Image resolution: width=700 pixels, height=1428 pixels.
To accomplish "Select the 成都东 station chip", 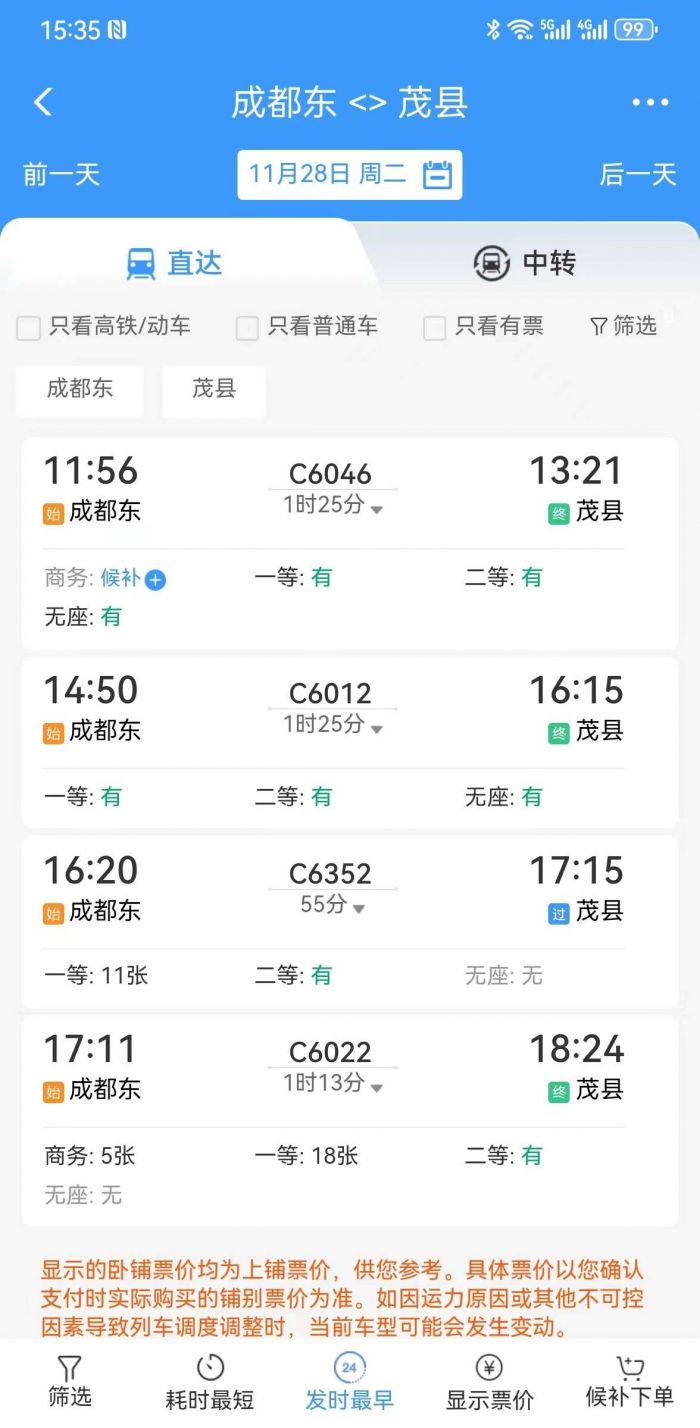I will click(80, 390).
